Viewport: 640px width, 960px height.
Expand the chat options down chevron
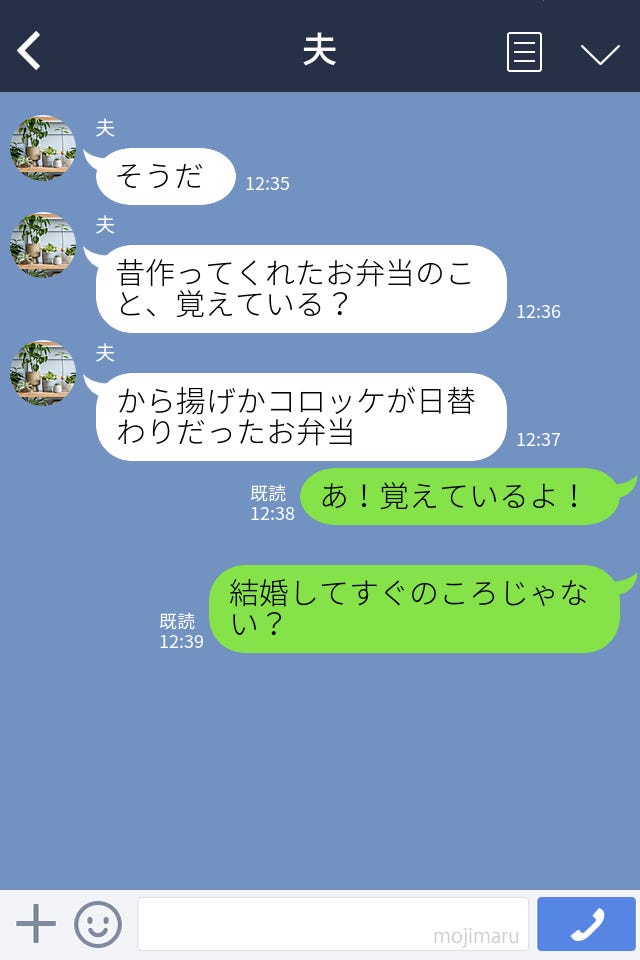click(600, 54)
